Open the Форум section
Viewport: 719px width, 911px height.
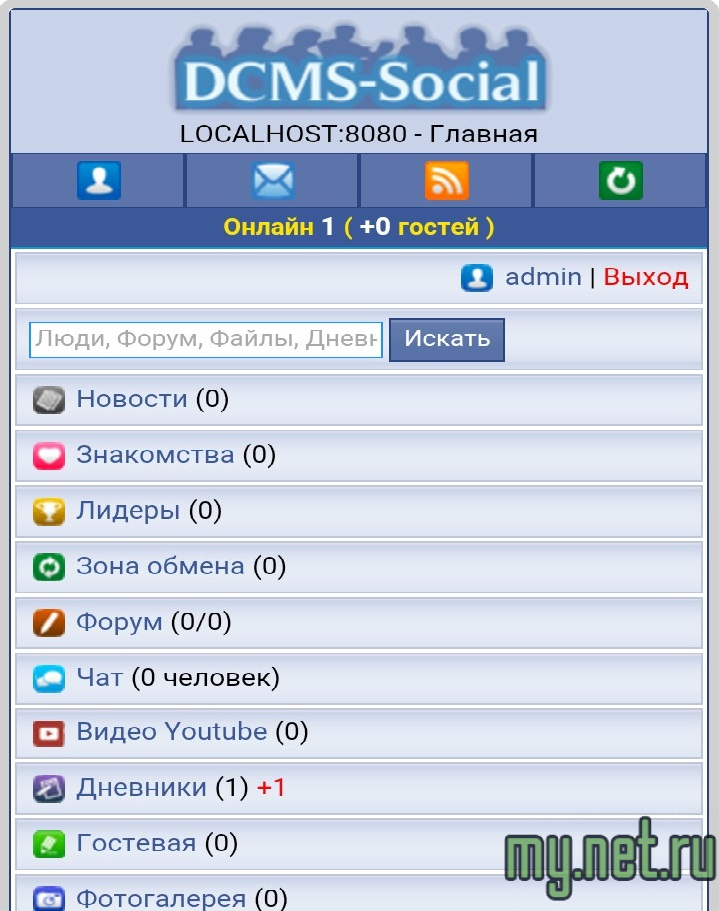[119, 622]
